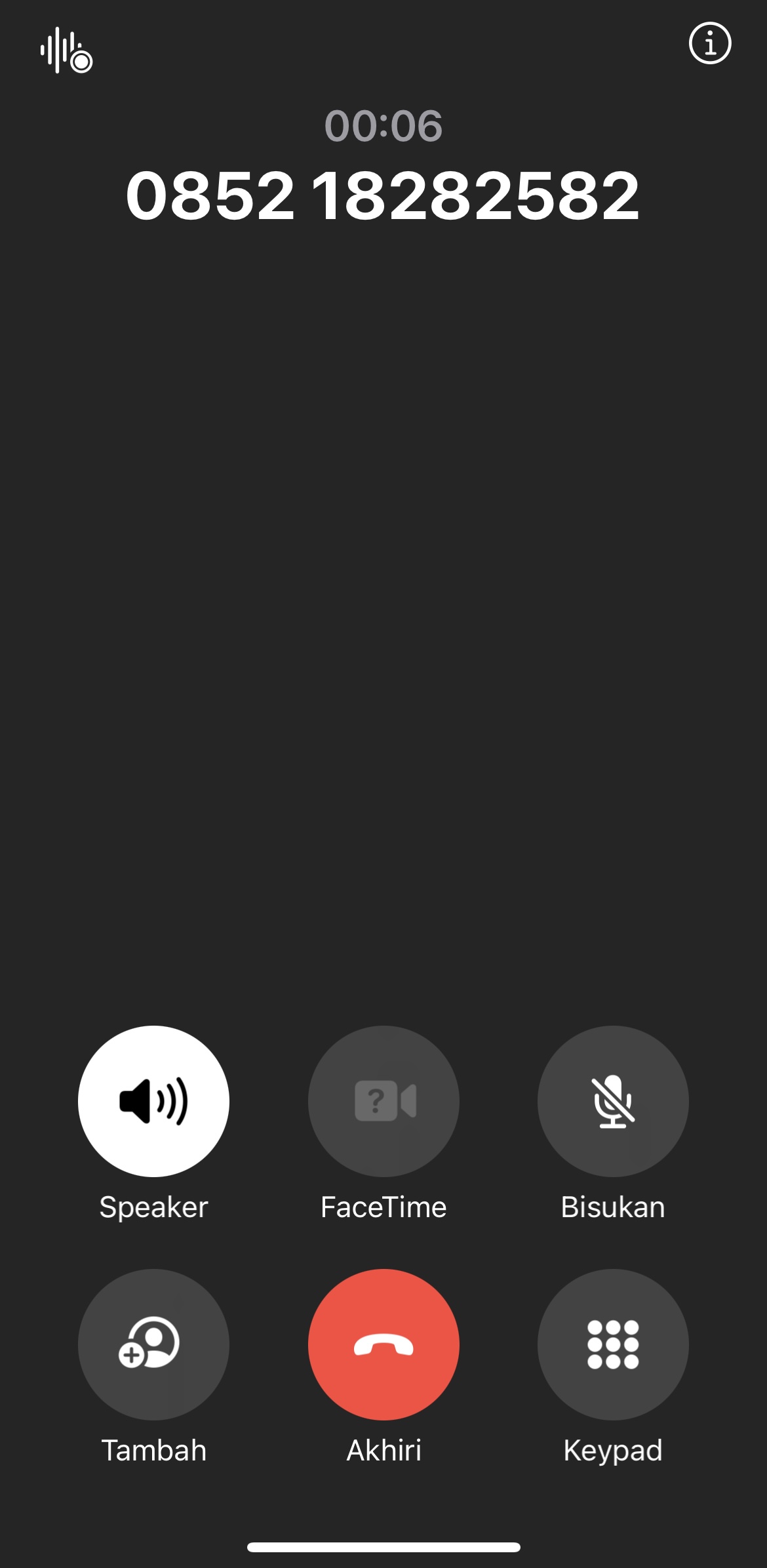Mute the microphone with Bisukan
Viewport: 767px width, 1568px height.
click(613, 1101)
